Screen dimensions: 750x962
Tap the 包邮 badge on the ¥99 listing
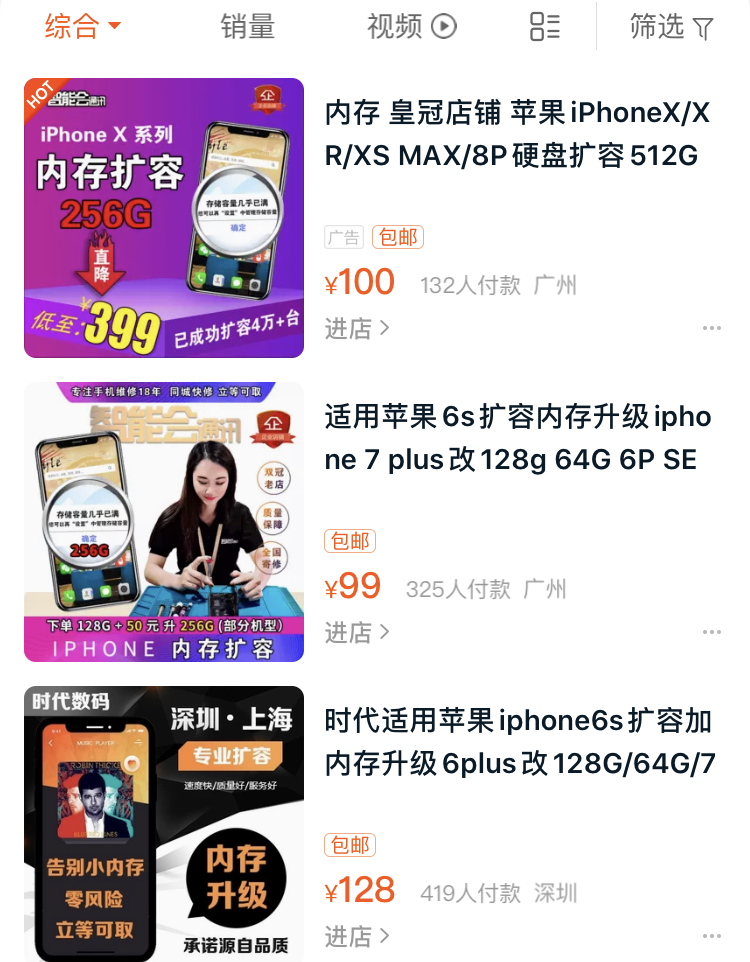pos(349,541)
